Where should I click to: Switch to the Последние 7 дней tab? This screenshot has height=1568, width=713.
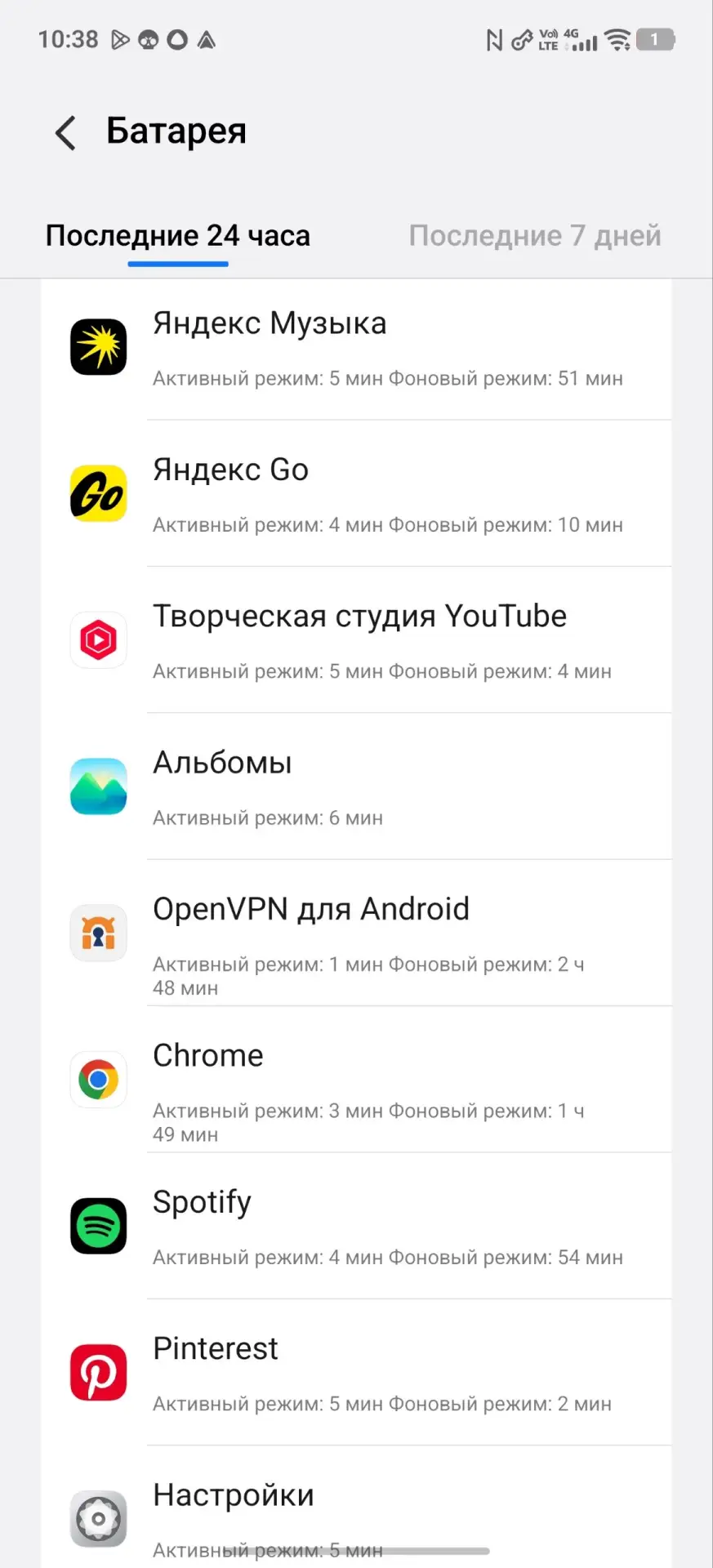[535, 236]
